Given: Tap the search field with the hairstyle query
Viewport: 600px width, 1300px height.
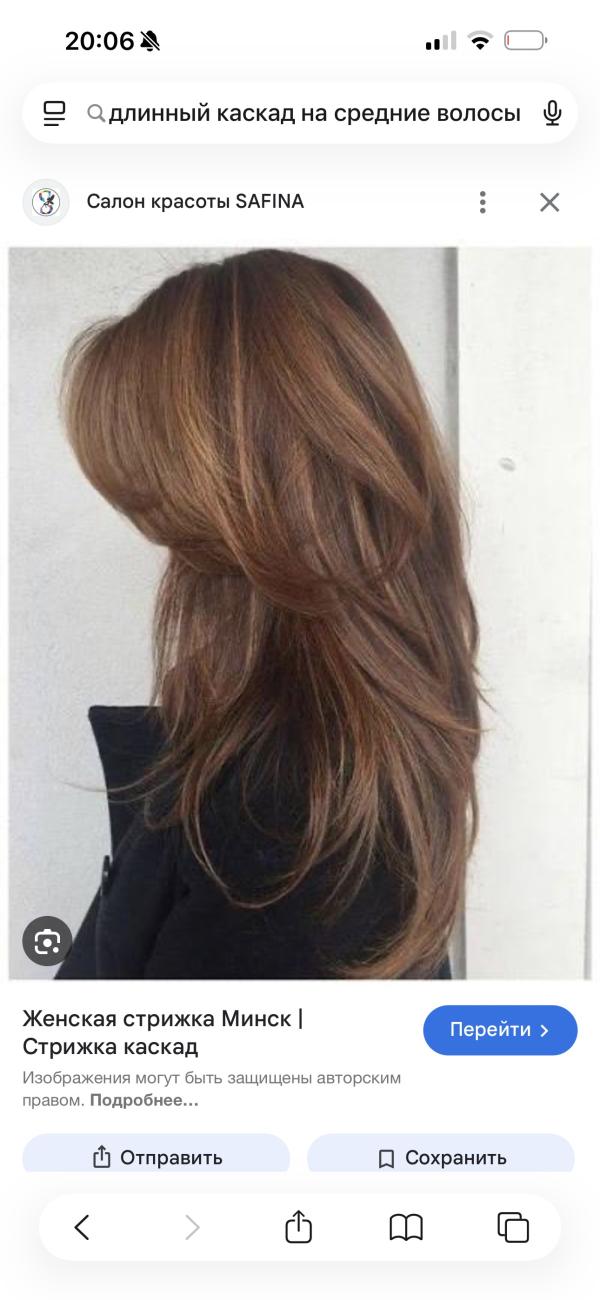Looking at the screenshot, I should (x=314, y=114).
